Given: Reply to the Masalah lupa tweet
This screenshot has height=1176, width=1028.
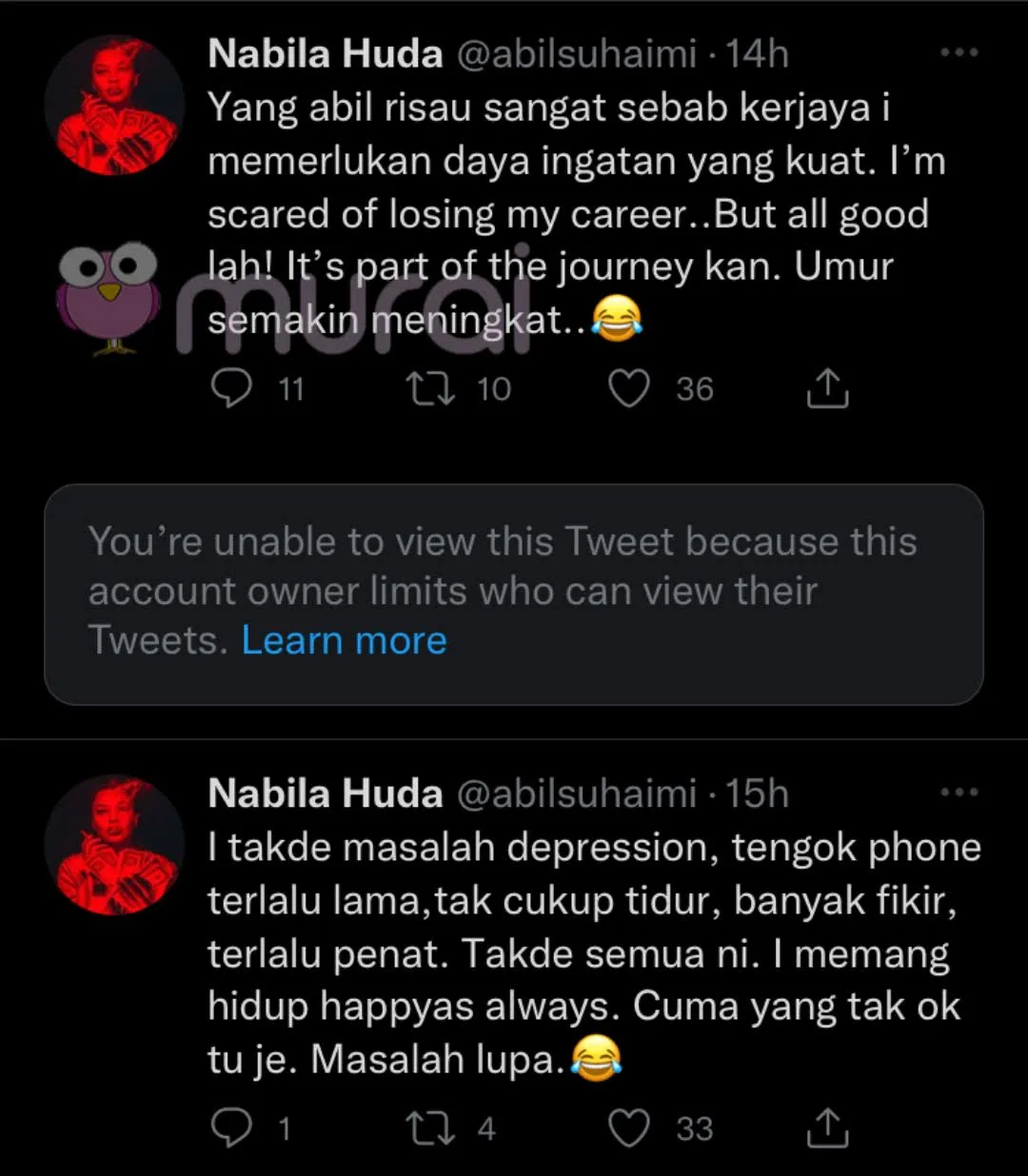Looking at the screenshot, I should point(231,1128).
